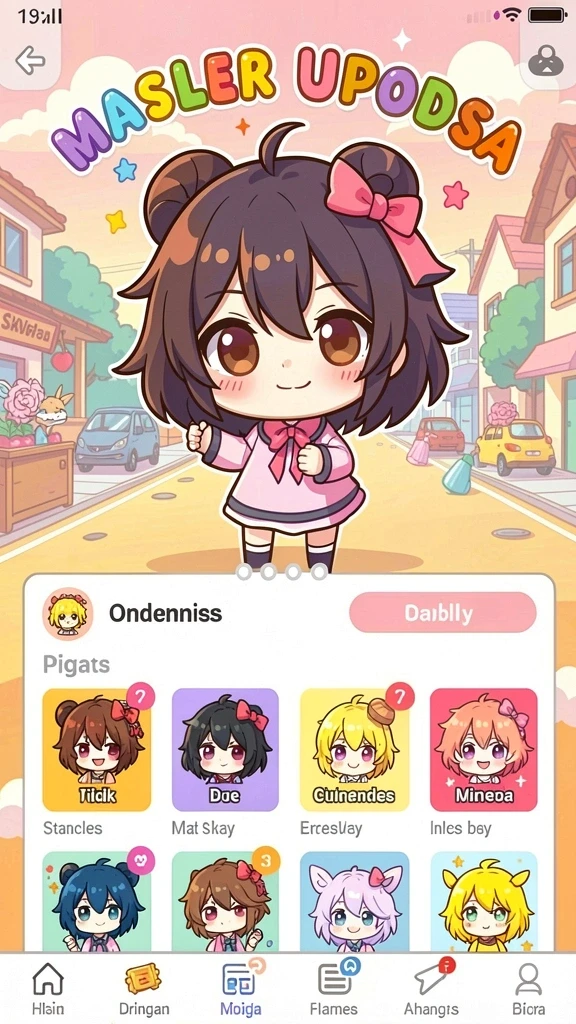The height and width of the screenshot is (1024, 576).
Task: Choose the Cuinendes character card
Action: [354, 749]
